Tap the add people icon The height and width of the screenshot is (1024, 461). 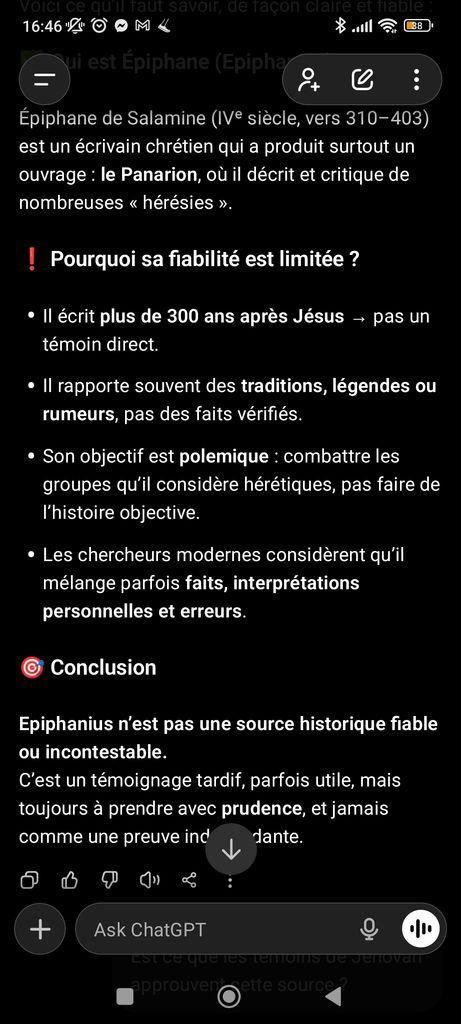[308, 80]
